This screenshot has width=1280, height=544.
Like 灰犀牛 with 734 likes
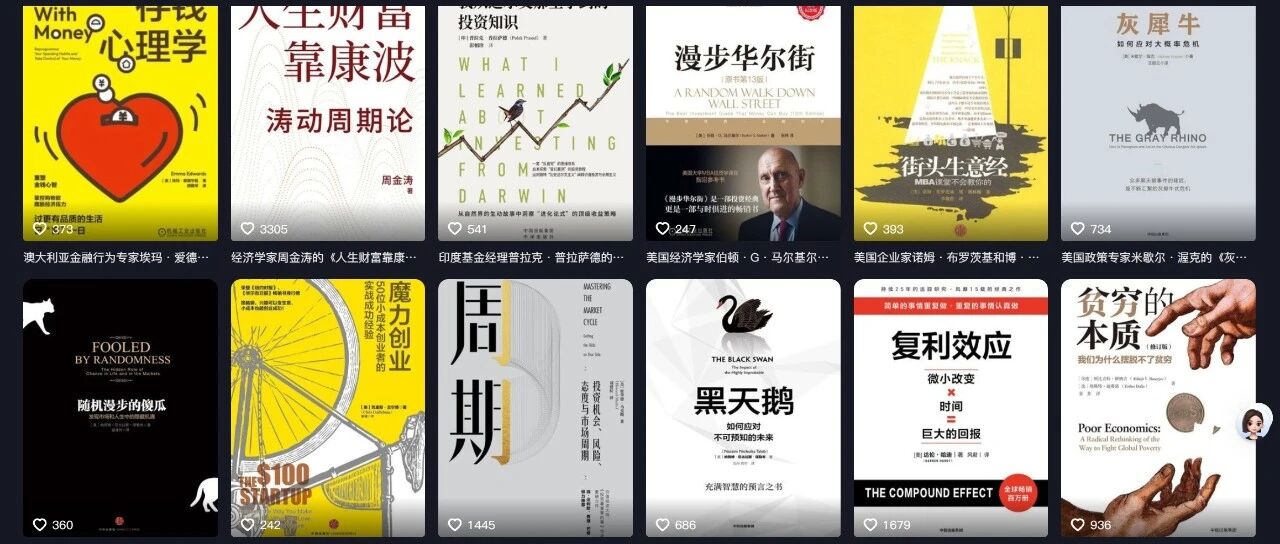tap(1078, 229)
